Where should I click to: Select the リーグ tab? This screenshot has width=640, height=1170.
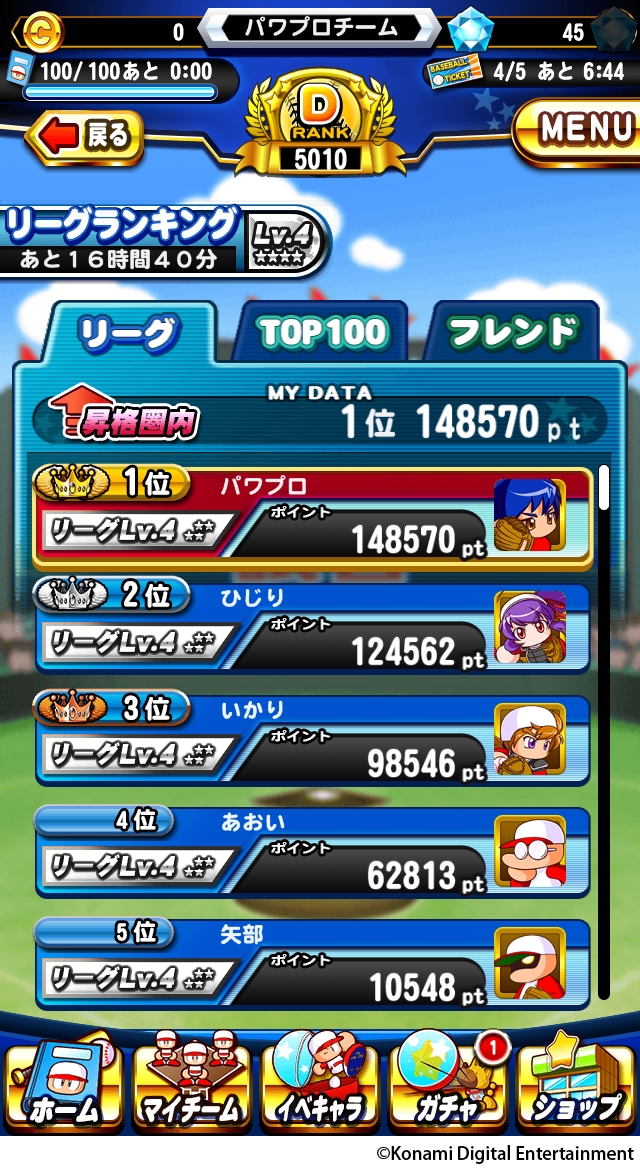[129, 333]
